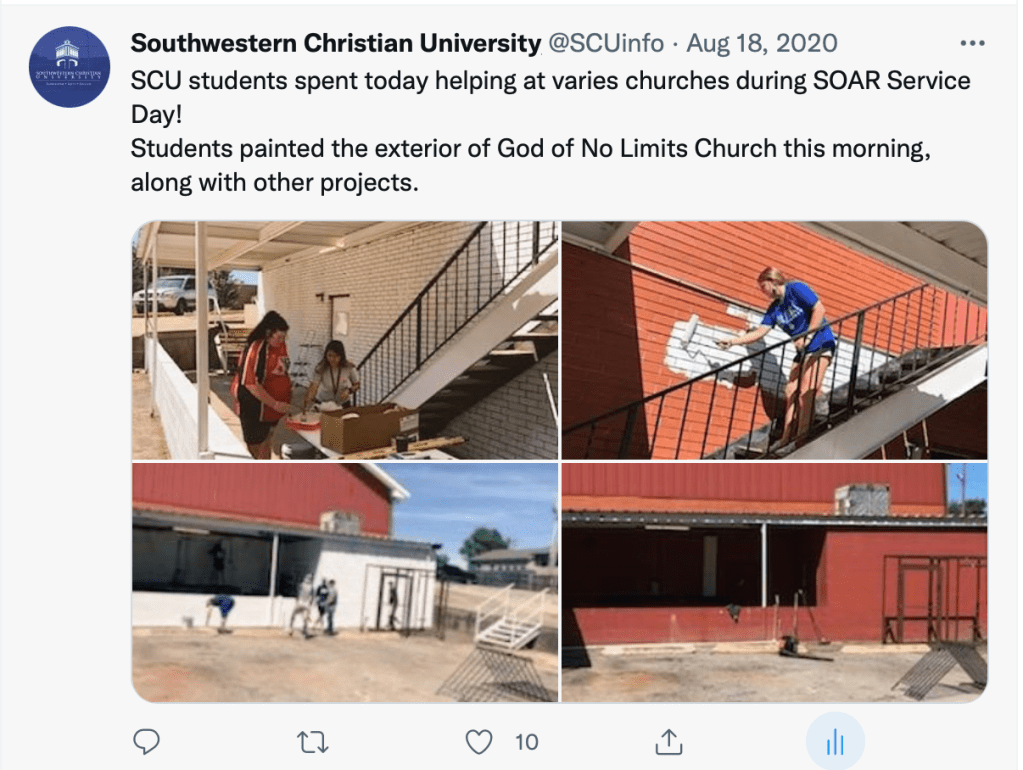View the photo of girl painting orange wall
This screenshot has width=1023, height=770.
(774, 340)
